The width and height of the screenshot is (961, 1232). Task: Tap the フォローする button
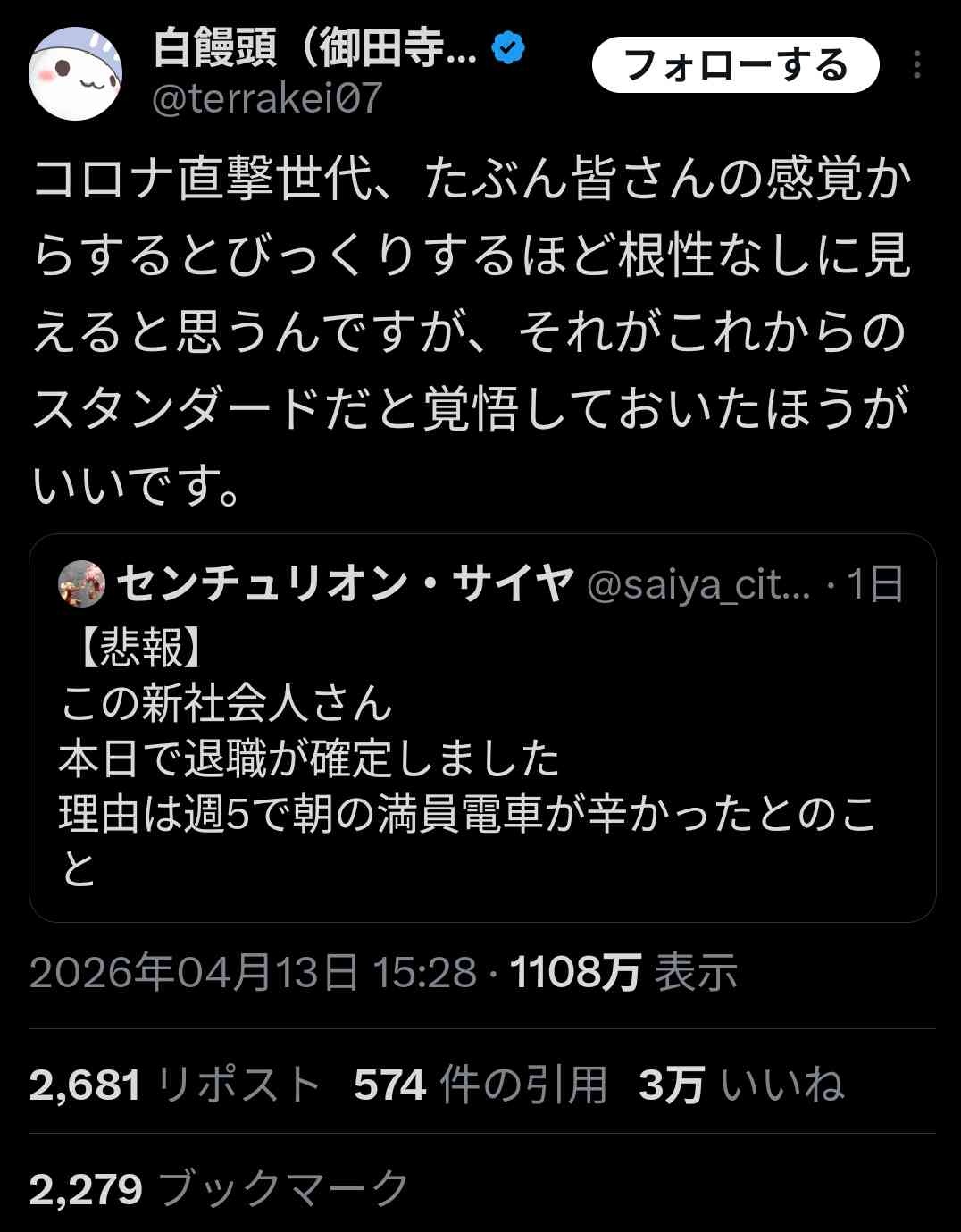(x=735, y=65)
